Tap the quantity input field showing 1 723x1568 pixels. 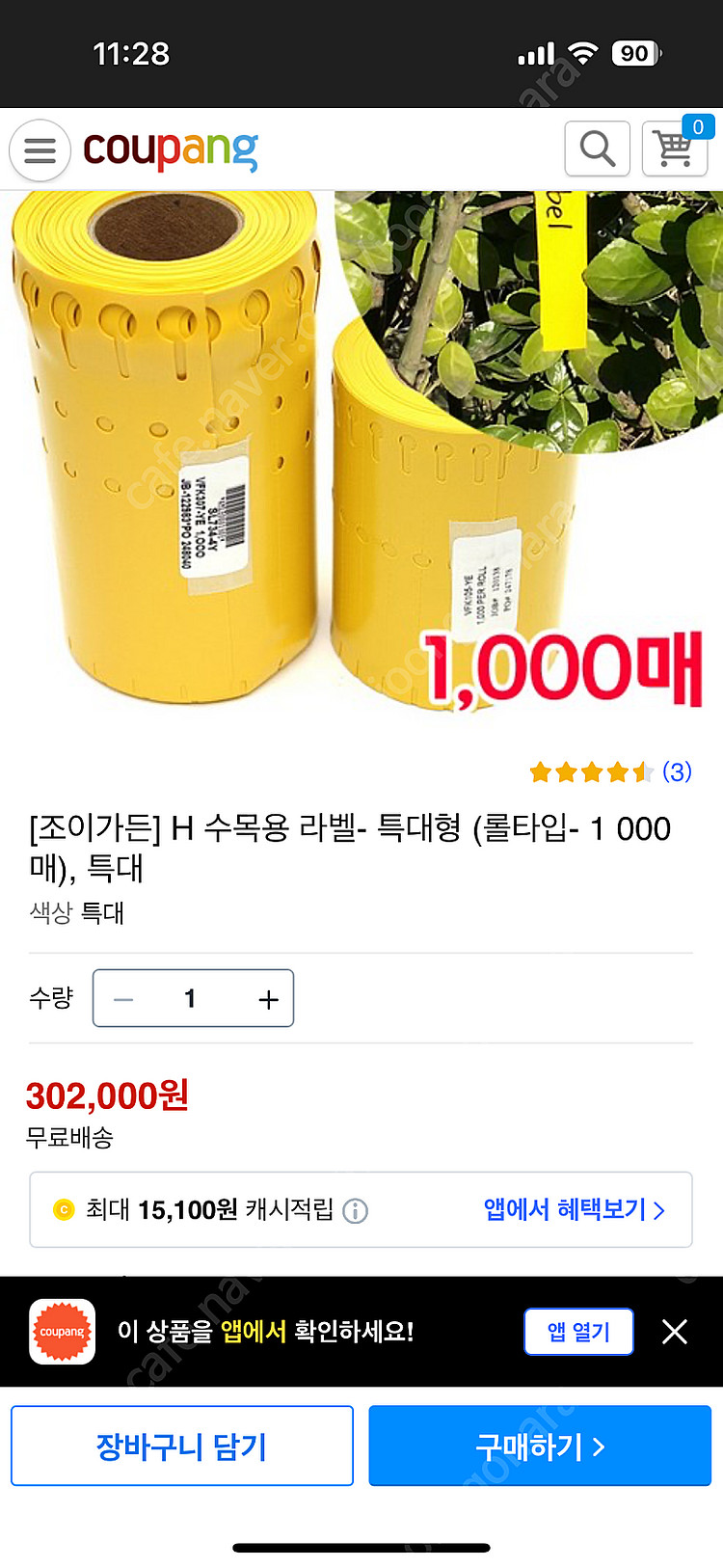click(x=193, y=998)
